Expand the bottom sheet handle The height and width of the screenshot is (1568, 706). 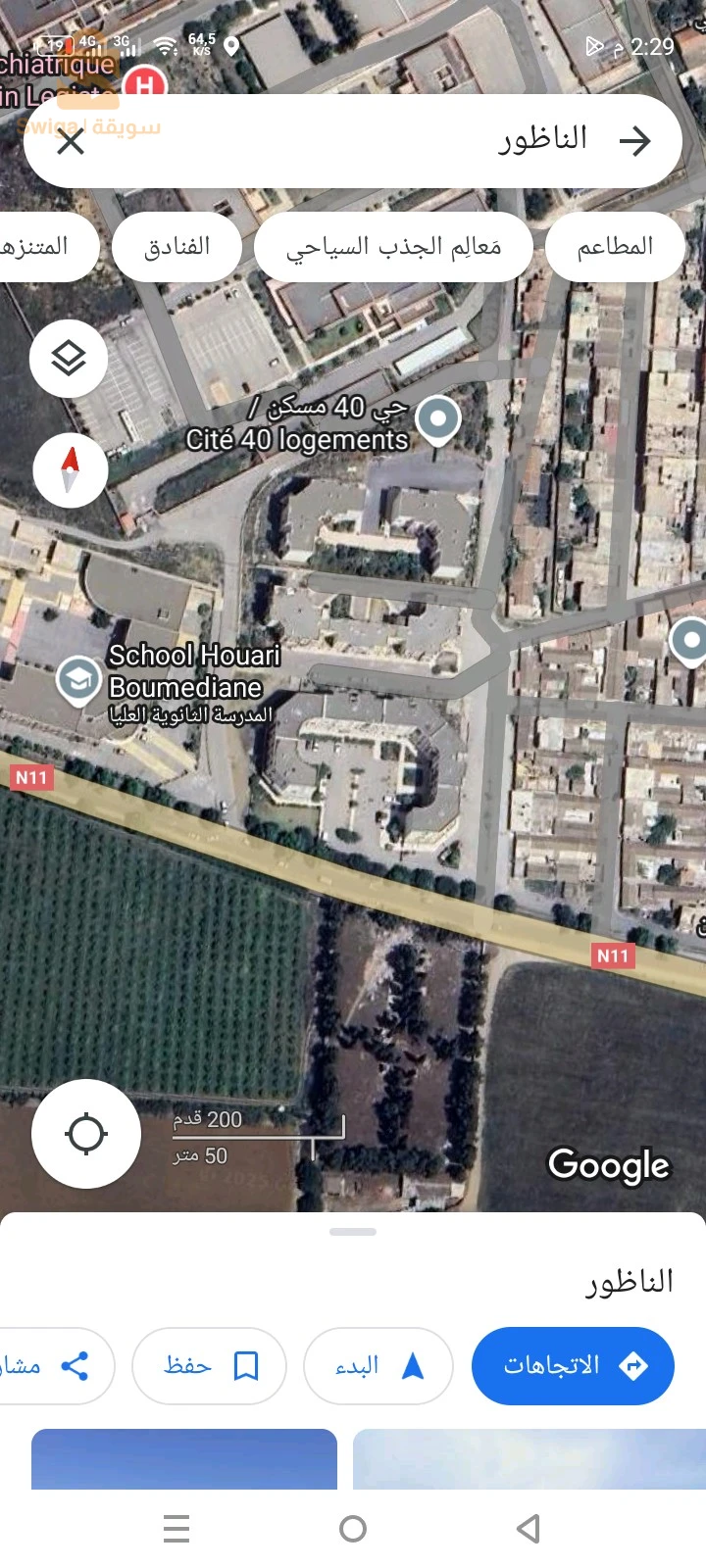pyautogui.click(x=353, y=1232)
